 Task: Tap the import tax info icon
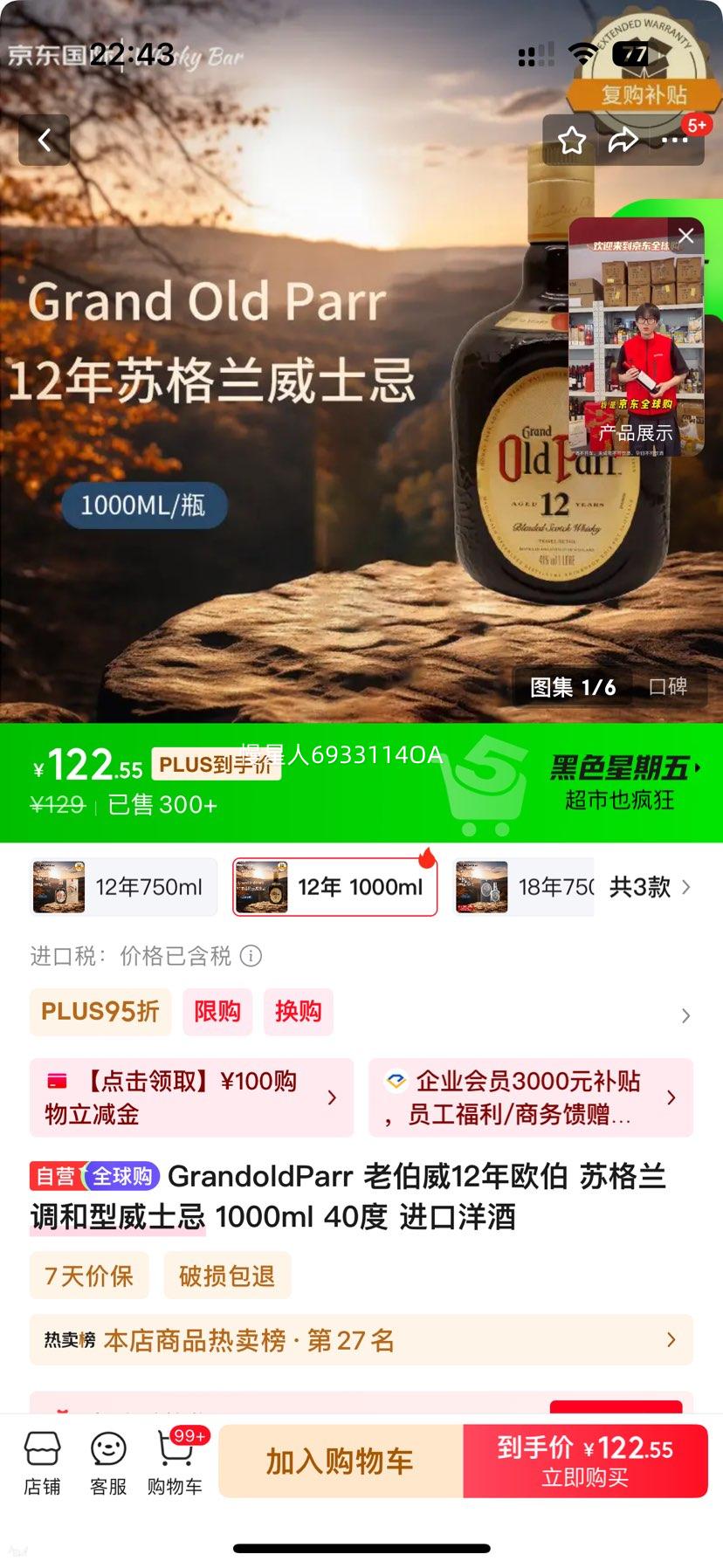coord(252,957)
